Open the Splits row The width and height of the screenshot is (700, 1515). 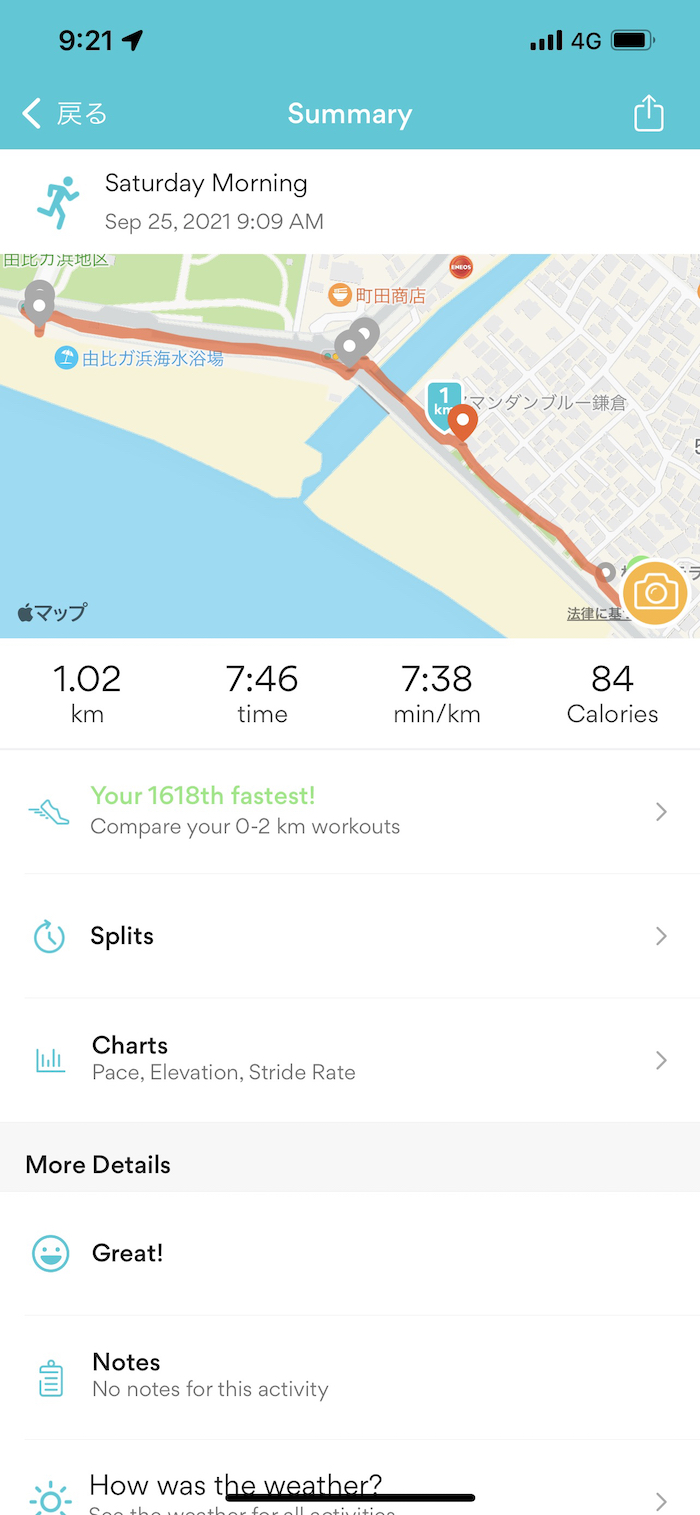coord(350,936)
